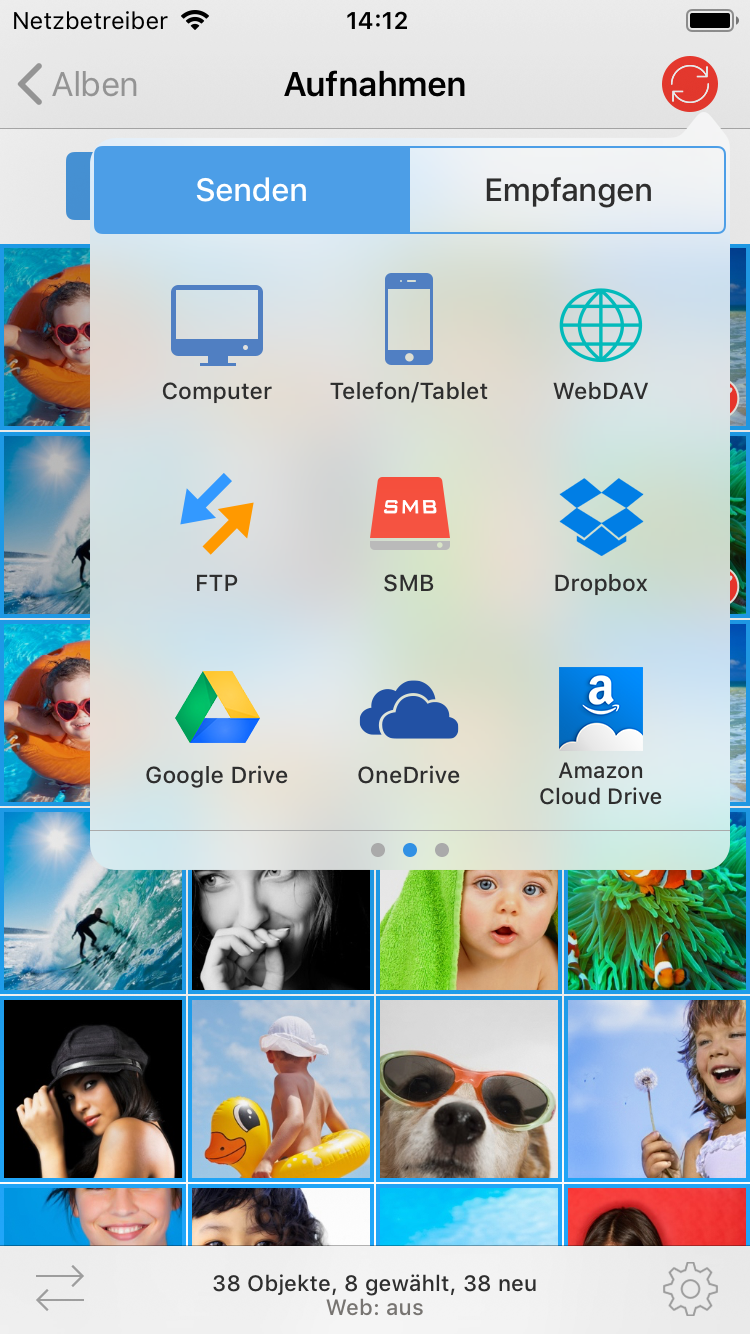Image resolution: width=750 pixels, height=1334 pixels.
Task: Tap the red sync icon
Action: [690, 84]
